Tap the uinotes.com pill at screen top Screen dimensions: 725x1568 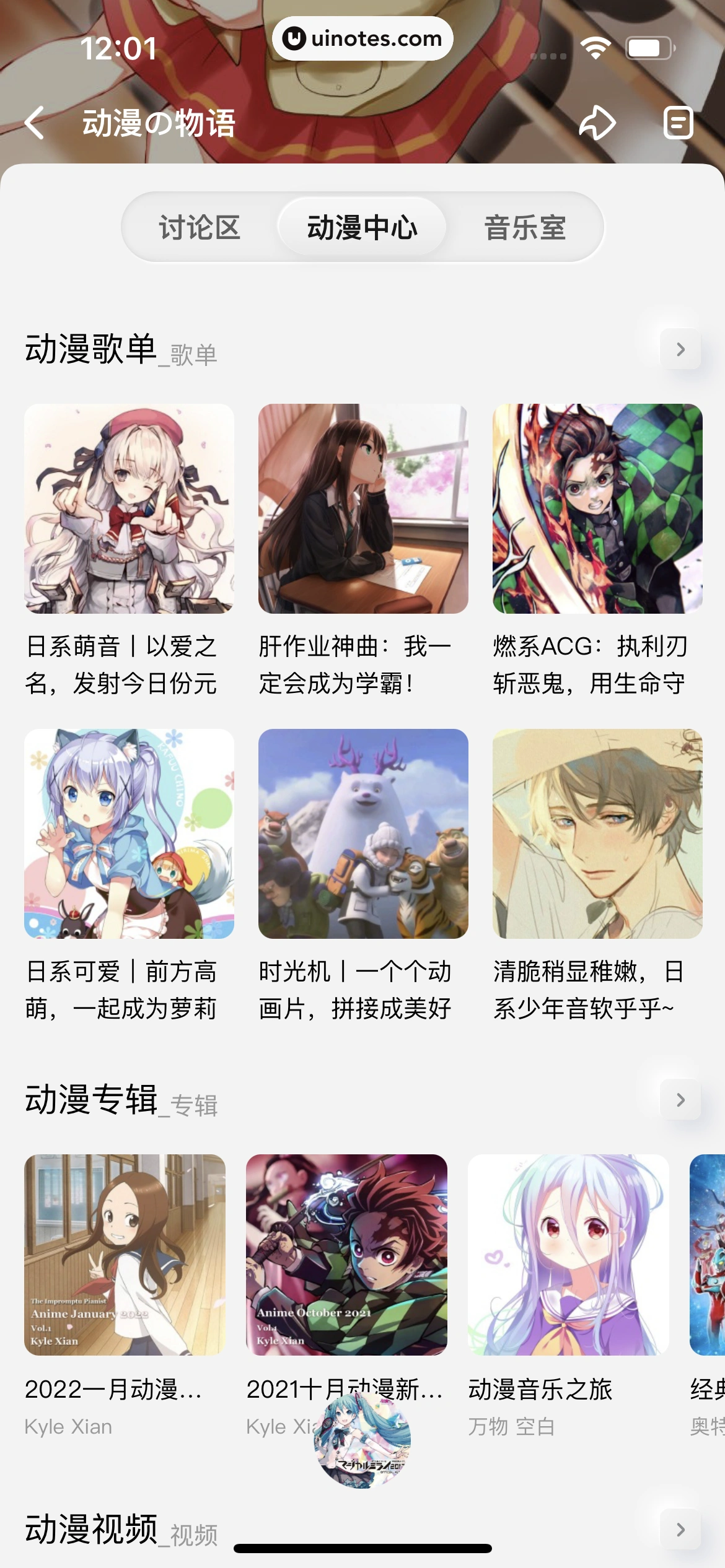(x=362, y=38)
